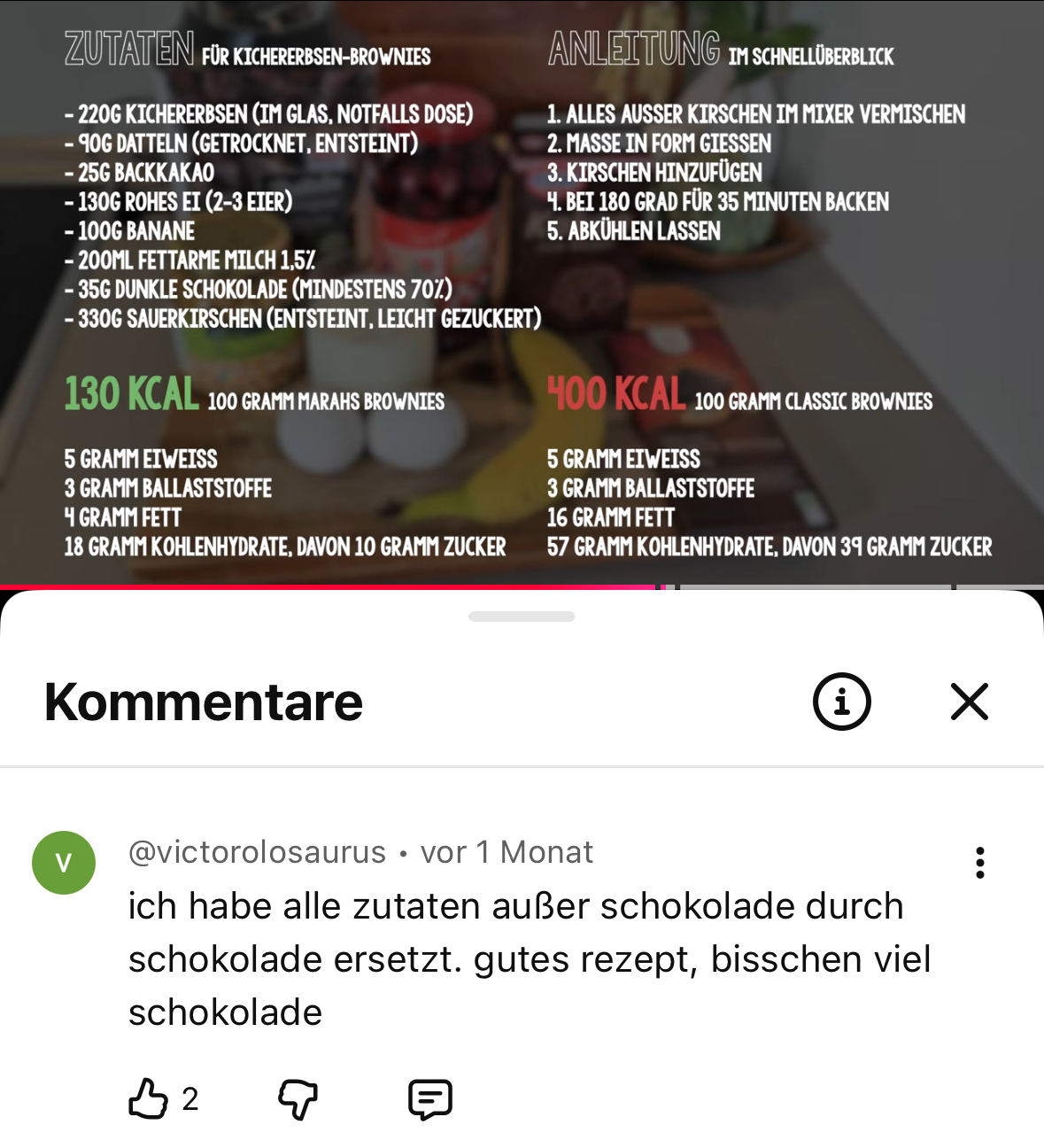Close the Kommentare panel
This screenshot has height=1148, width=1044.
(969, 702)
